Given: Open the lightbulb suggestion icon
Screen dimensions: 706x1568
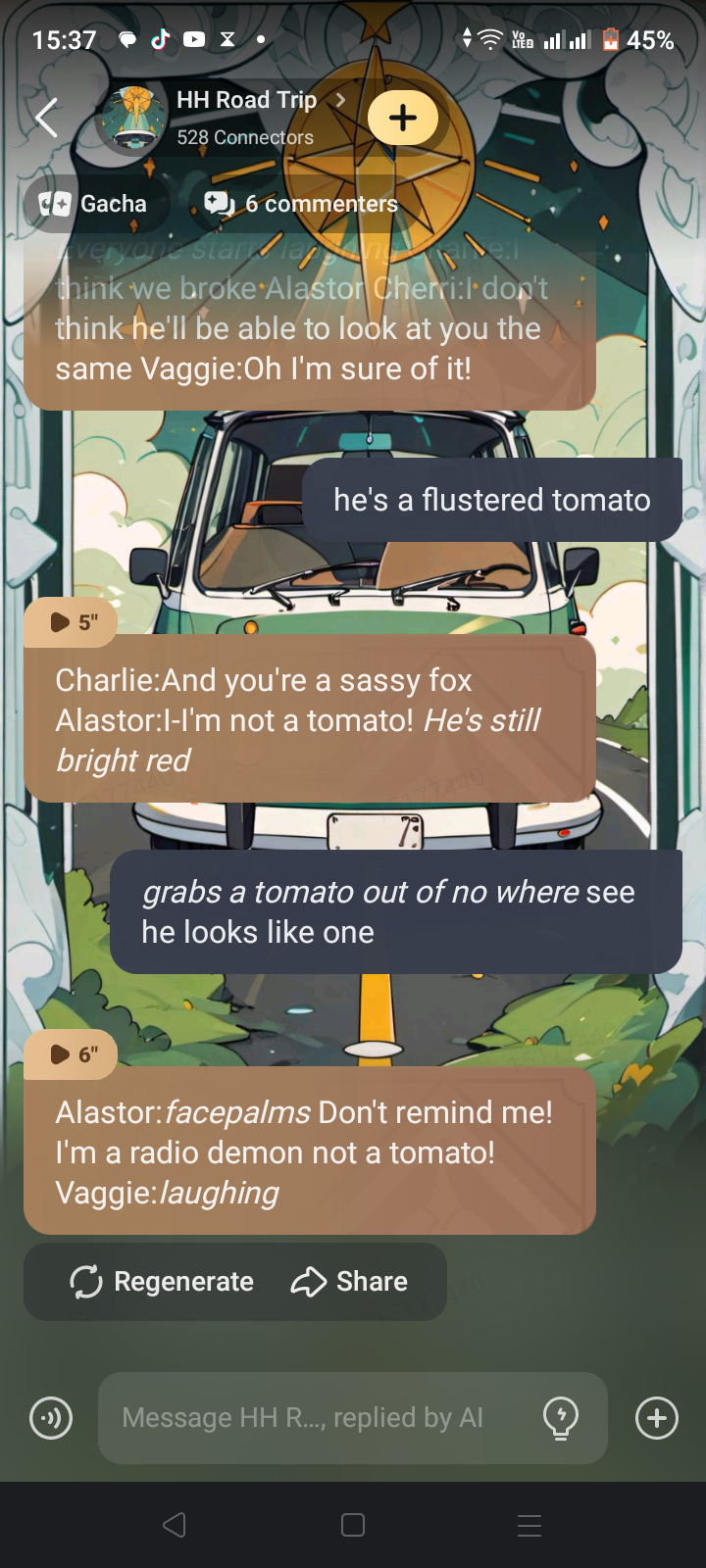Looking at the screenshot, I should (561, 1418).
